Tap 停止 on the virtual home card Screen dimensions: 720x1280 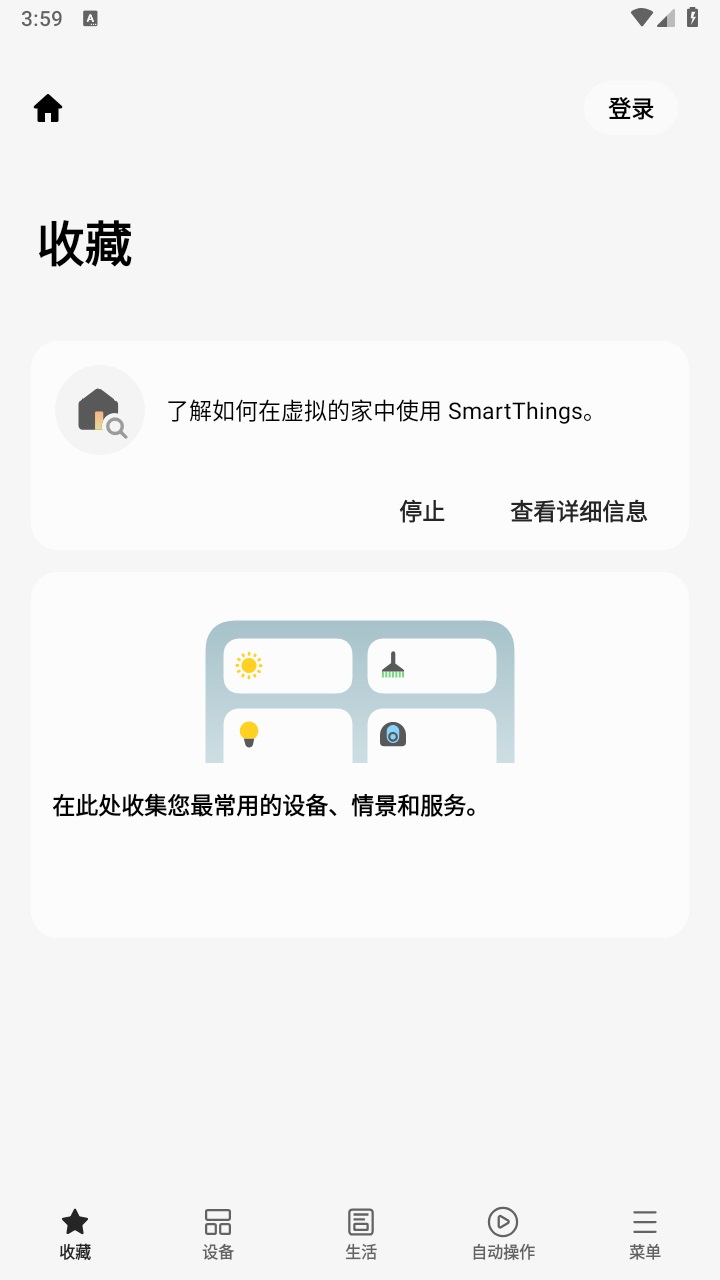pyautogui.click(x=422, y=512)
